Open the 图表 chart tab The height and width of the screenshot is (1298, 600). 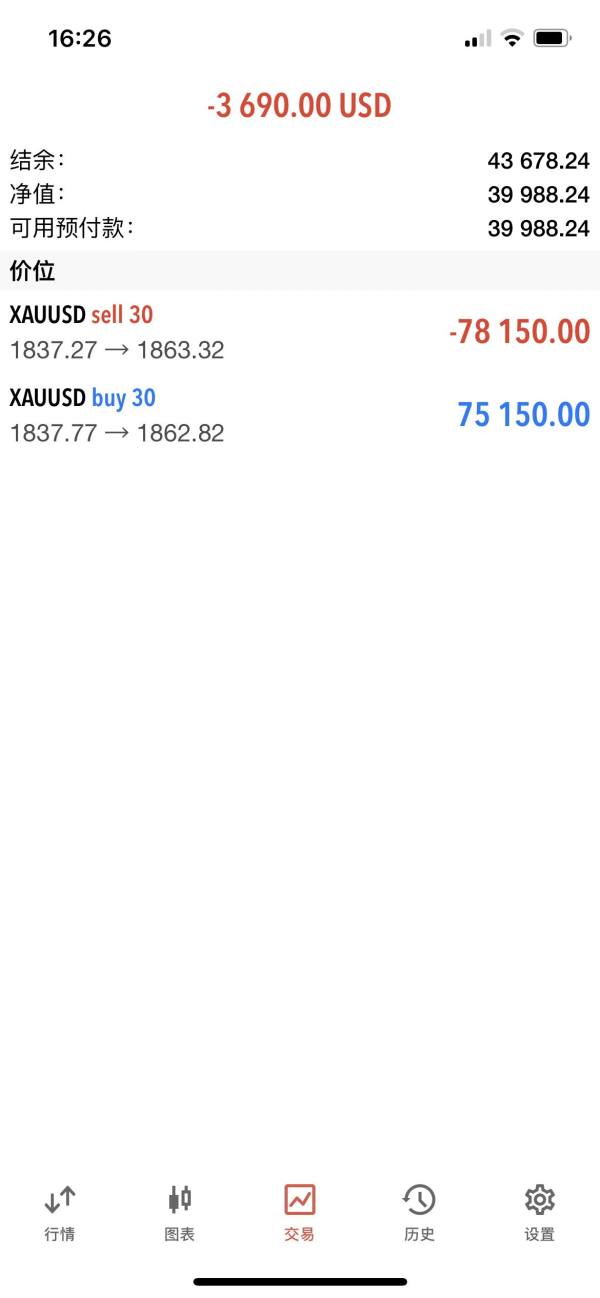click(180, 1211)
